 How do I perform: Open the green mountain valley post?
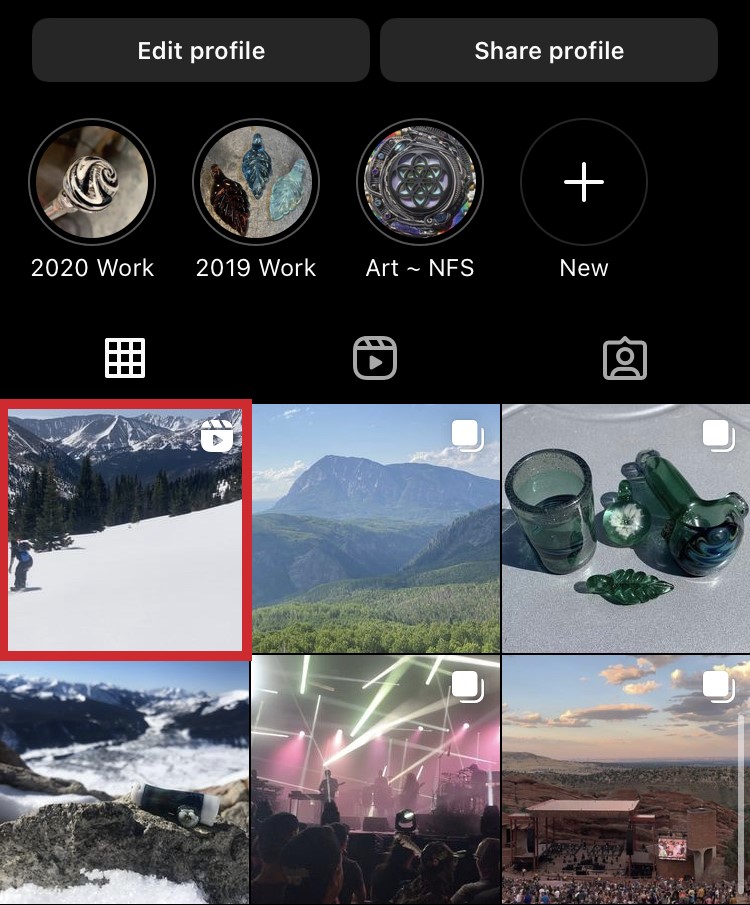(x=375, y=529)
